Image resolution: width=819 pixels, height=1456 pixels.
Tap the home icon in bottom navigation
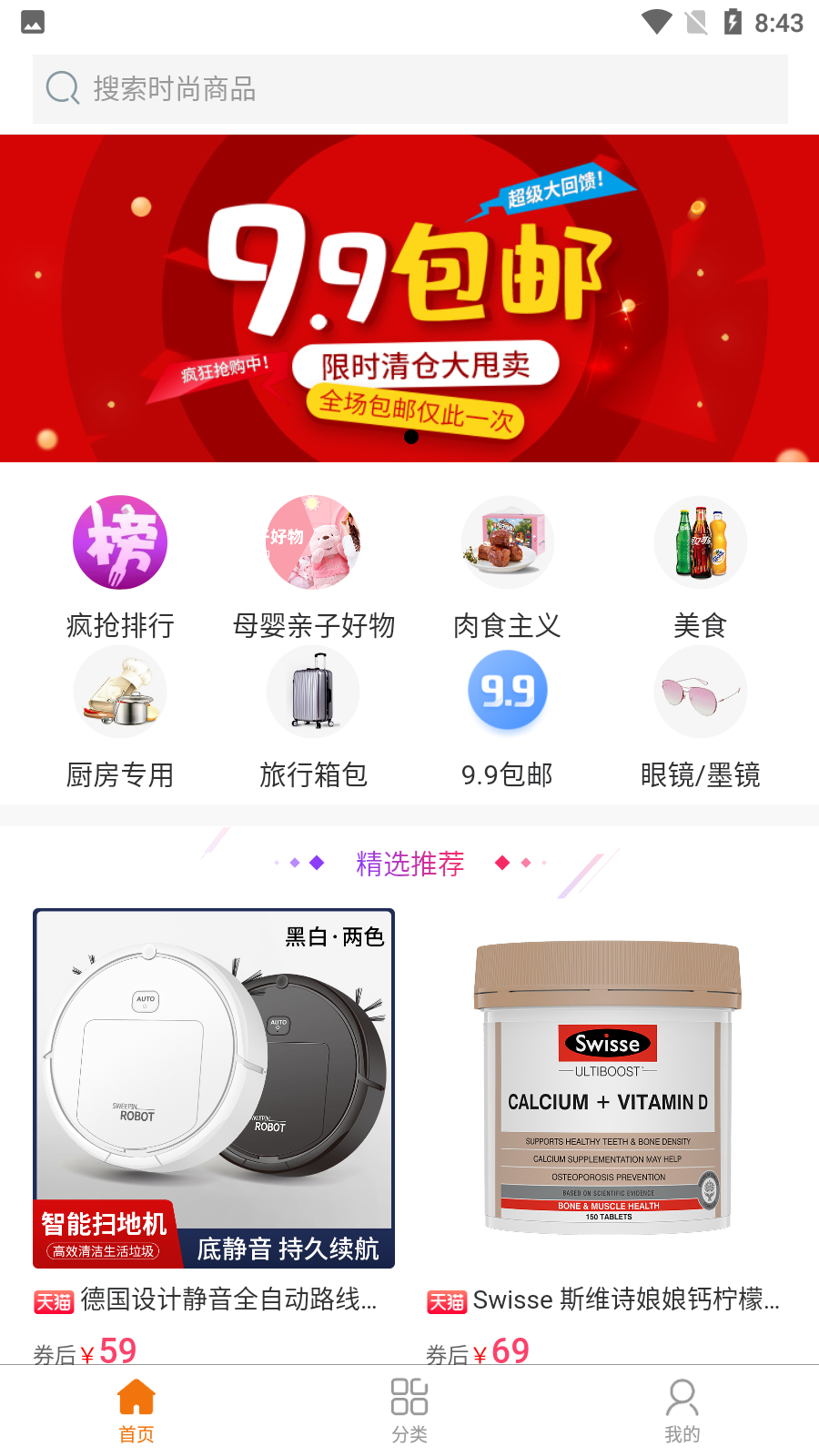point(136,1394)
